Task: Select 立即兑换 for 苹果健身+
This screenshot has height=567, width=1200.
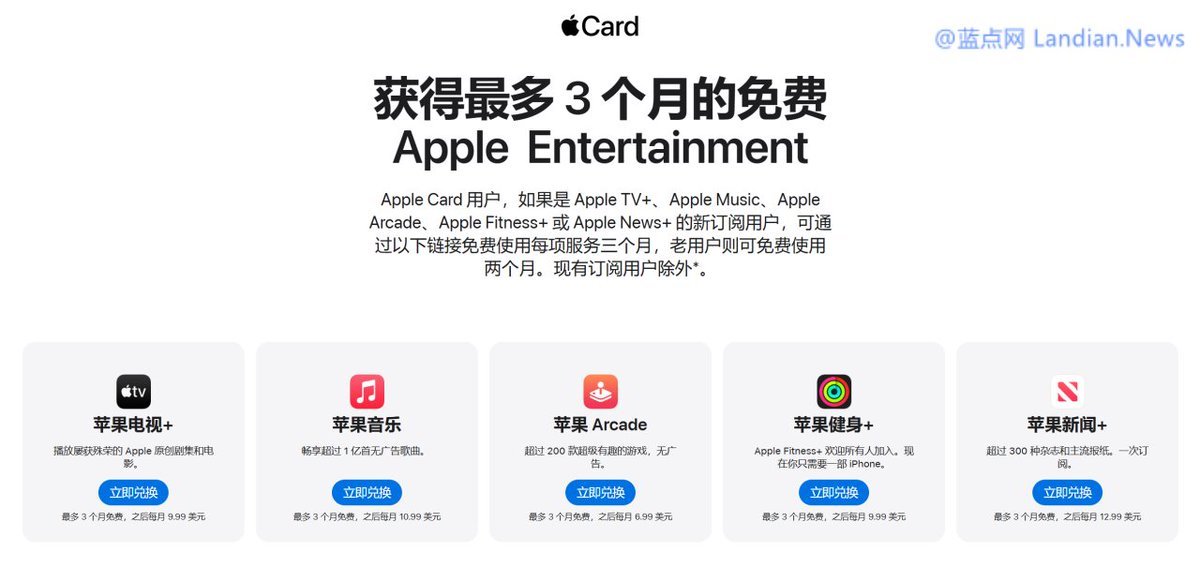Action: click(834, 492)
